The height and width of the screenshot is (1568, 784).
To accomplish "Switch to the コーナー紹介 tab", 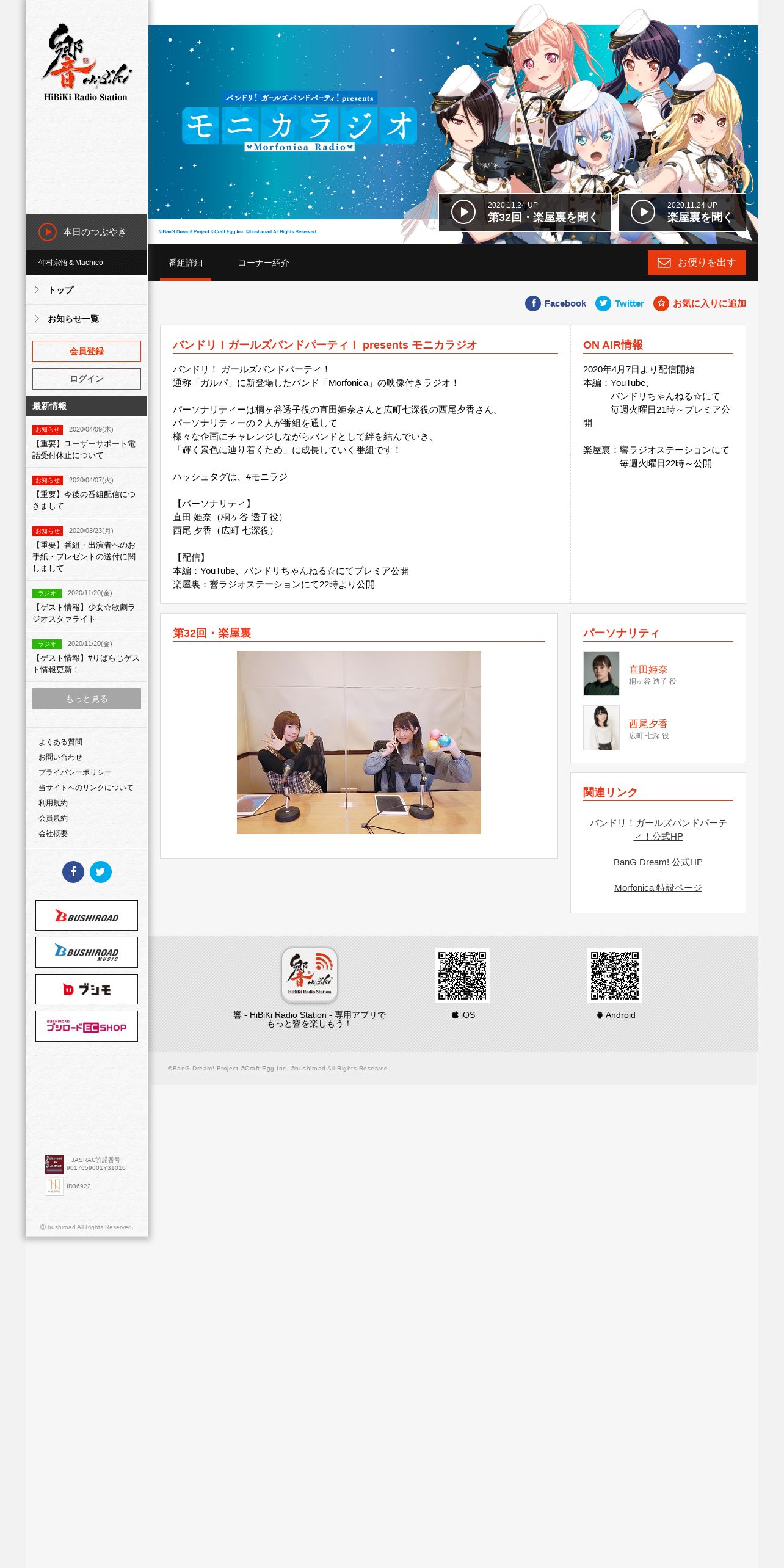I will click(264, 263).
